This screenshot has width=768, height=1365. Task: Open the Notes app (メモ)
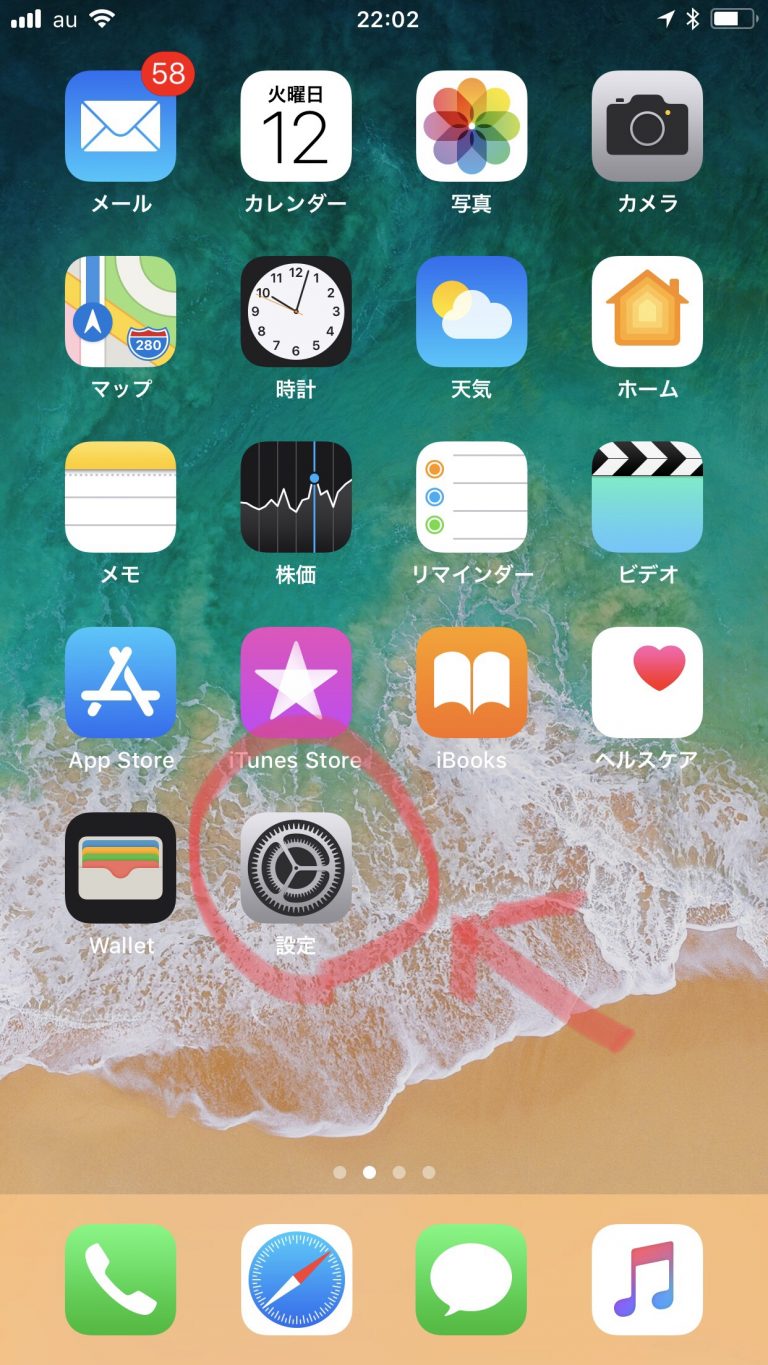tap(120, 497)
